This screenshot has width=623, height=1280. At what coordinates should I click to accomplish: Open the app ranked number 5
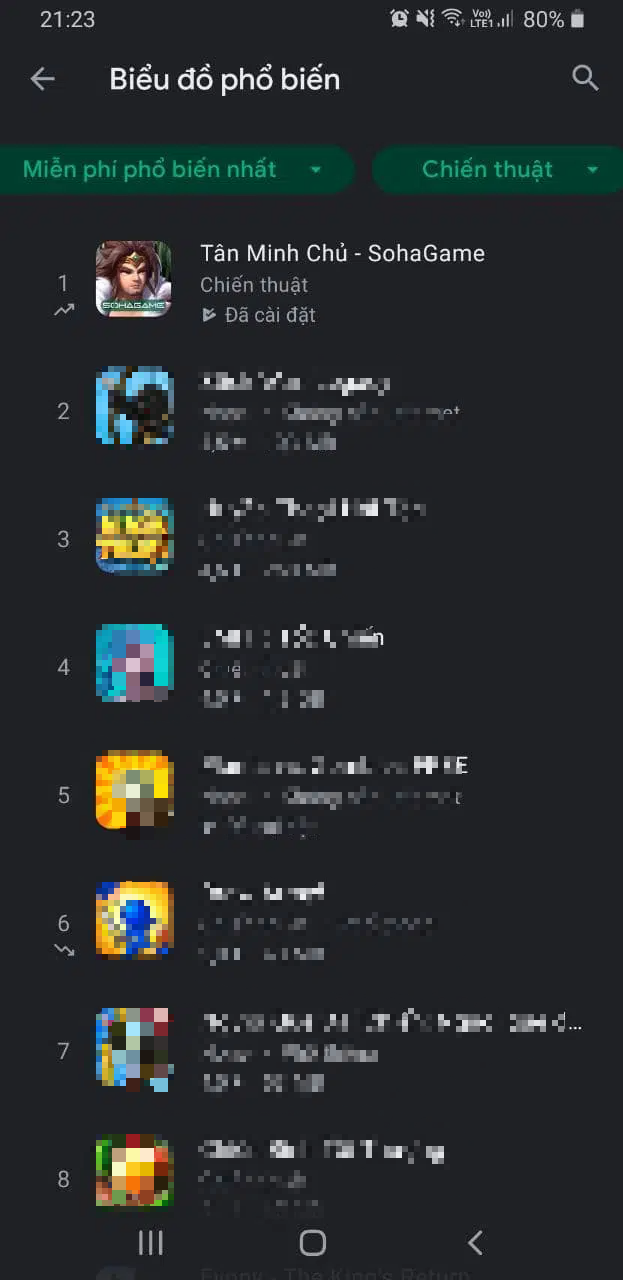tap(311, 795)
